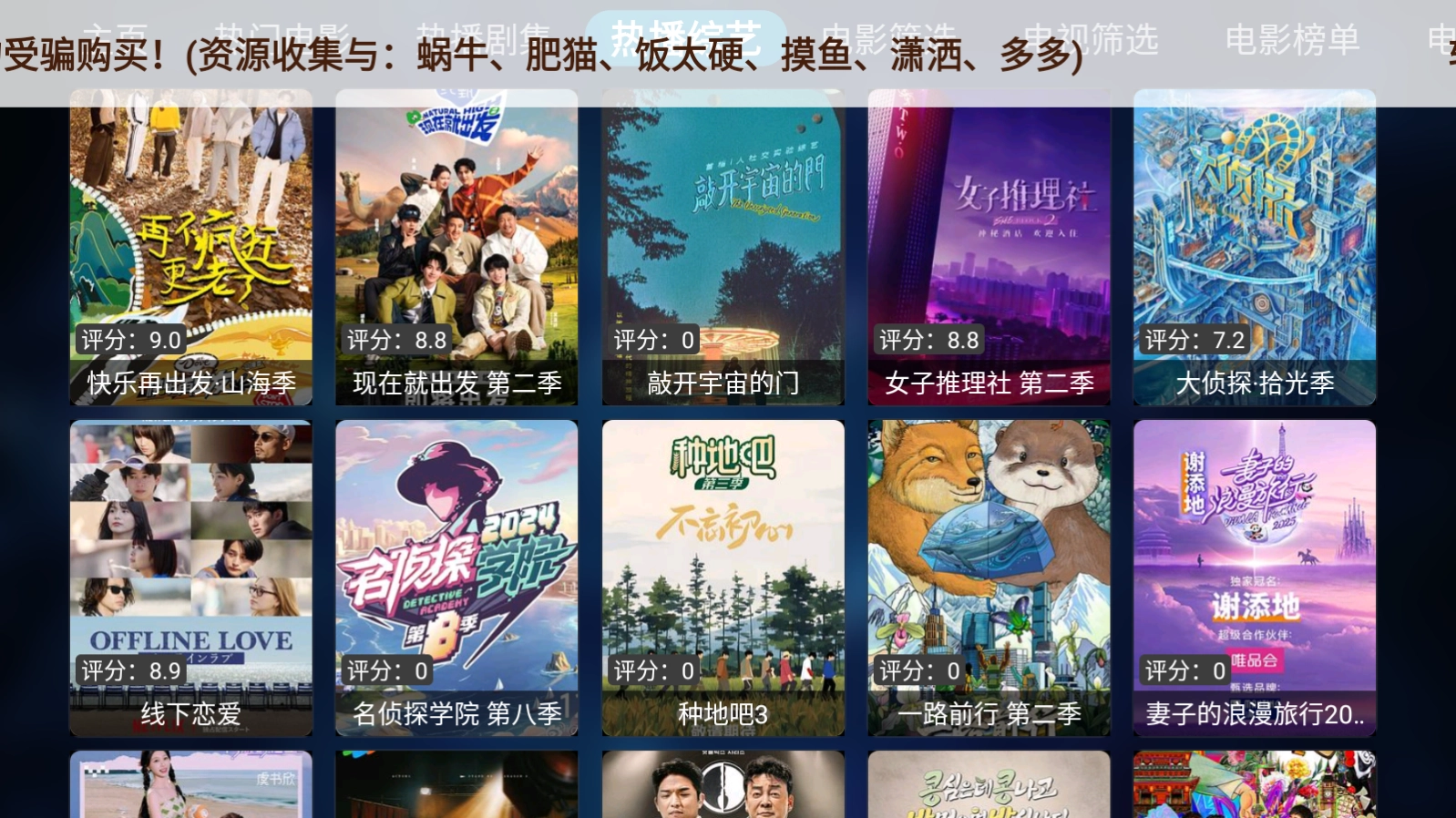Open 女子推理社 第二季 card
This screenshot has width=1456, height=818.
[x=989, y=248]
